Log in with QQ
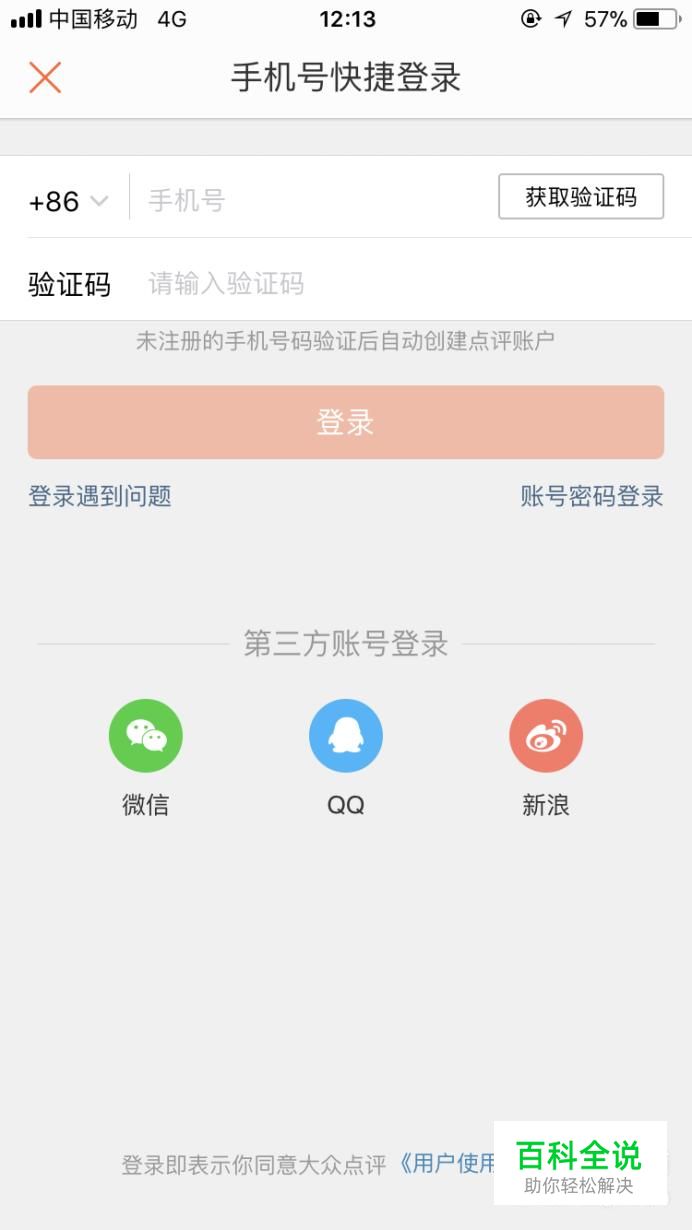Viewport: 692px width, 1230px height. point(346,737)
